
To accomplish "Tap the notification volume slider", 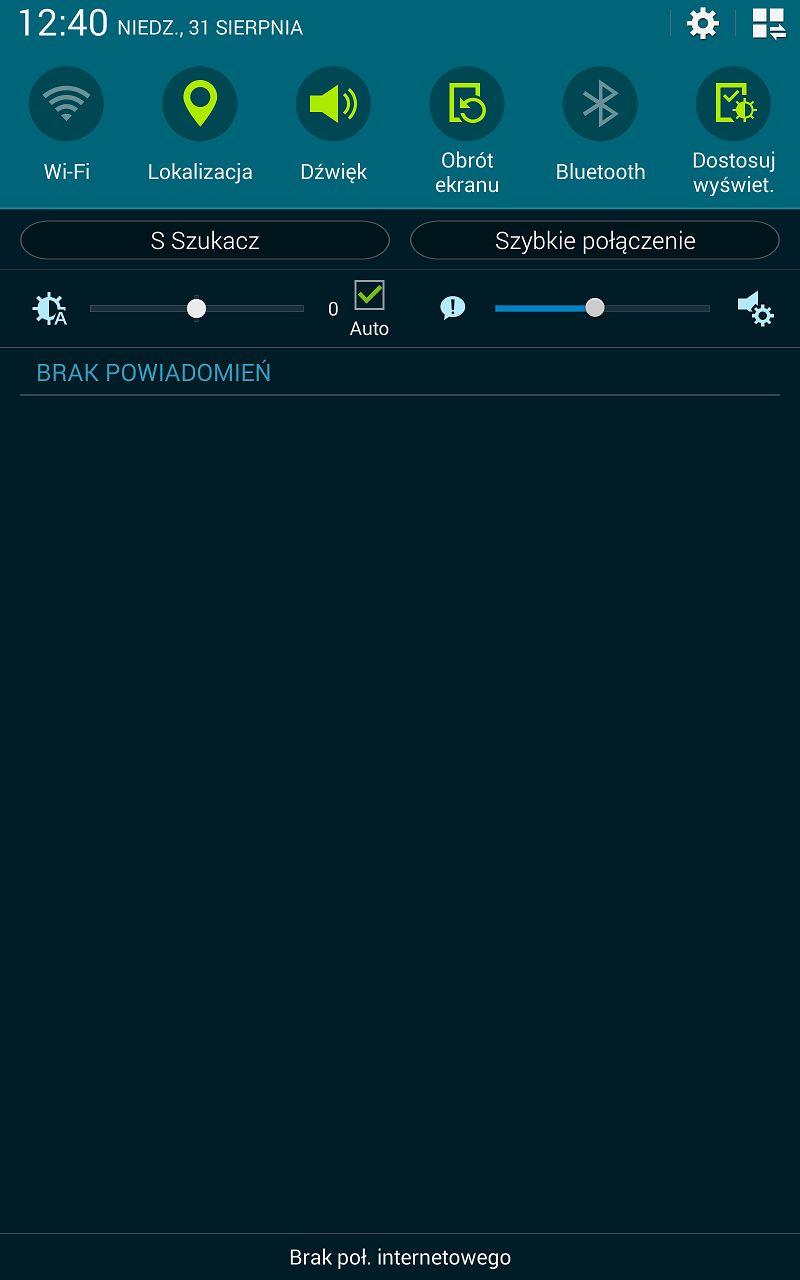I will (x=602, y=308).
